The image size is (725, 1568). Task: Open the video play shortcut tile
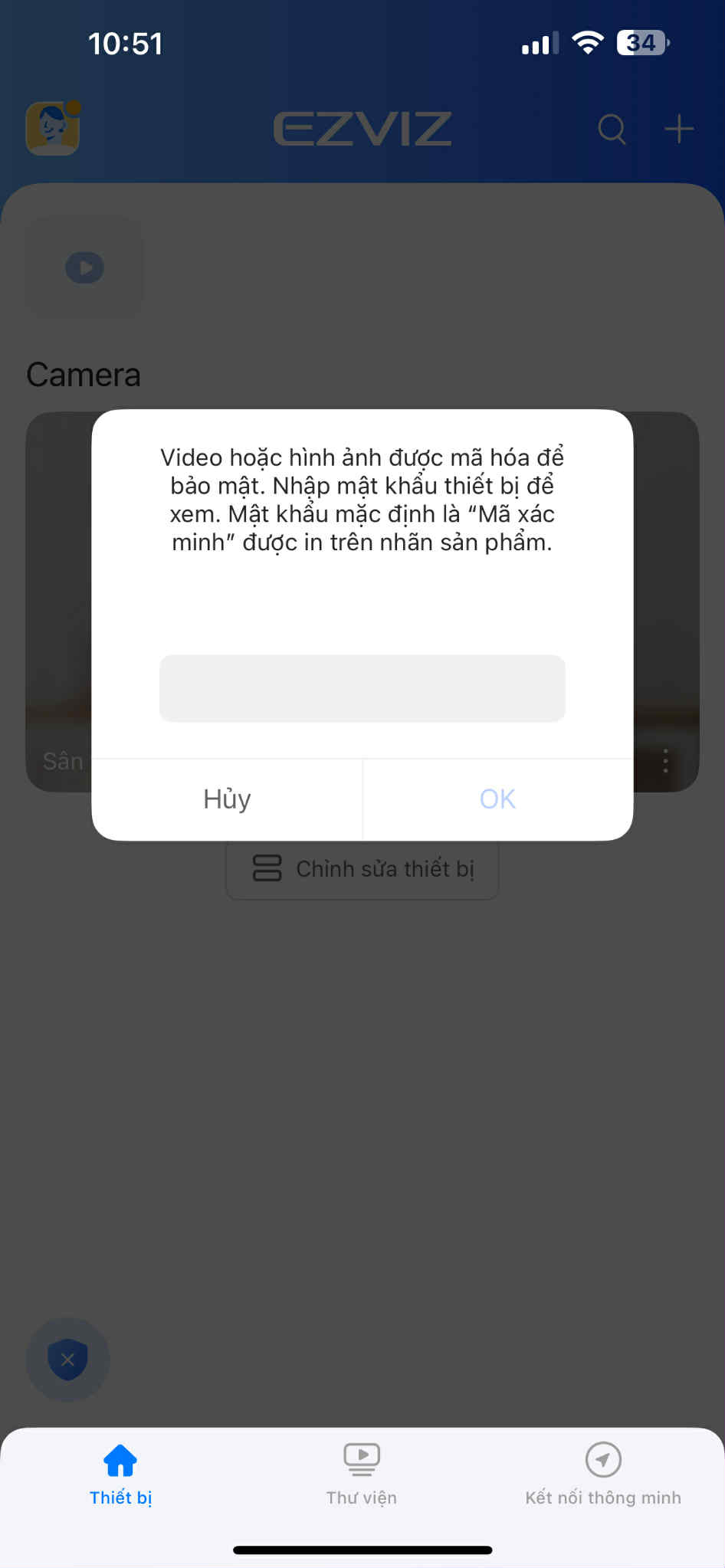pos(85,267)
